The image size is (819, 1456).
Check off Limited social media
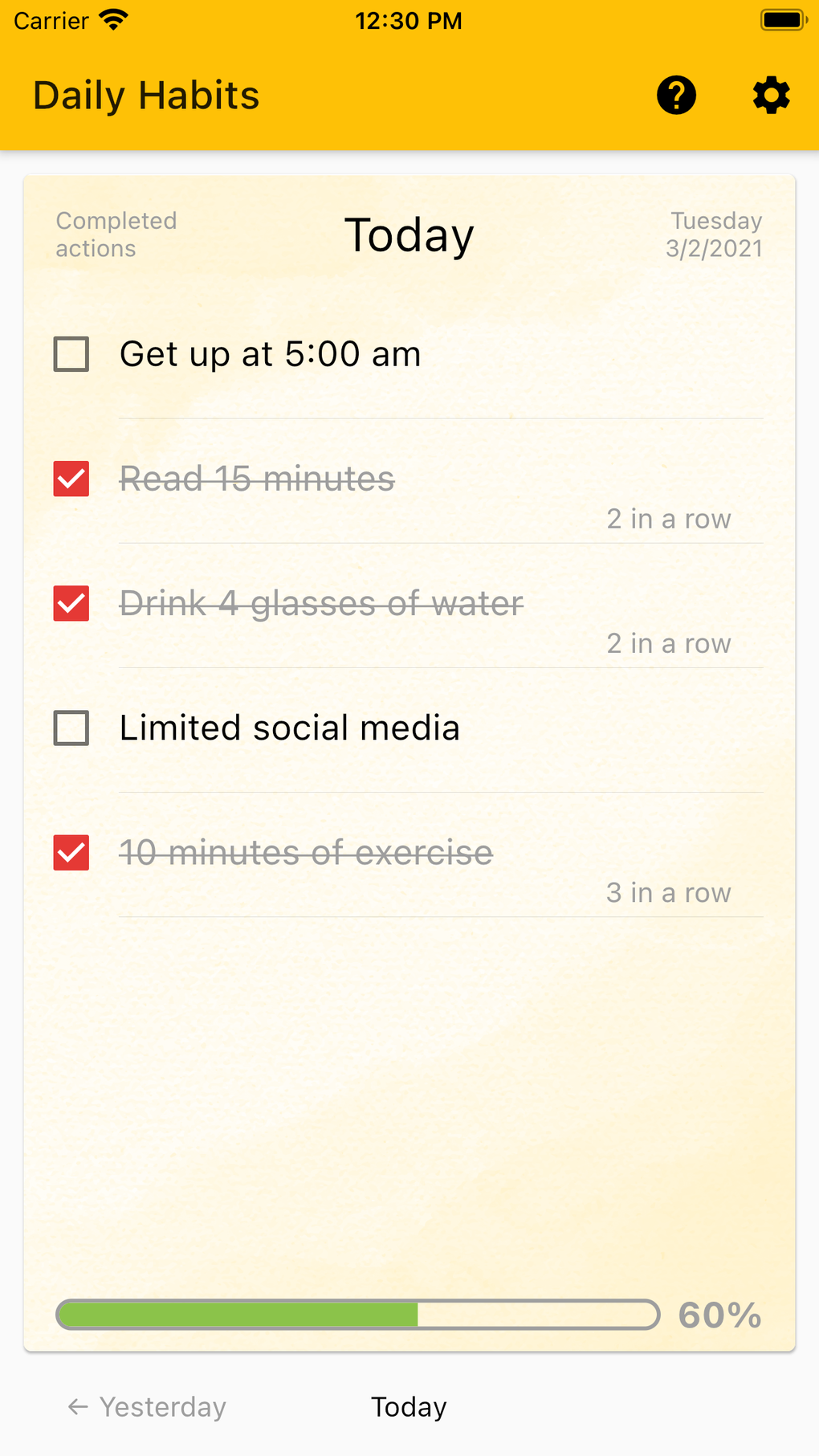[71, 728]
